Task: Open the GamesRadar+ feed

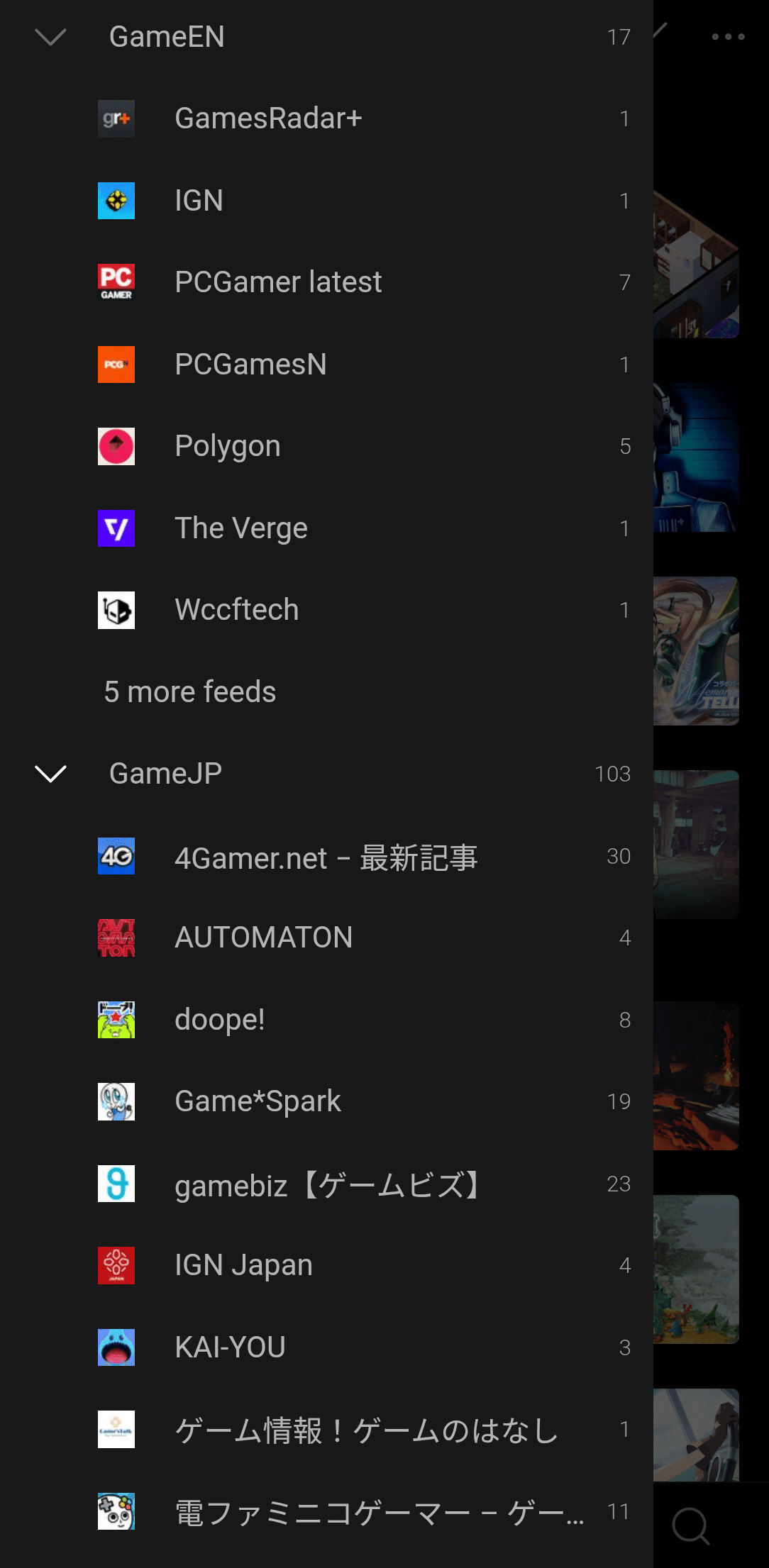Action: tap(268, 118)
